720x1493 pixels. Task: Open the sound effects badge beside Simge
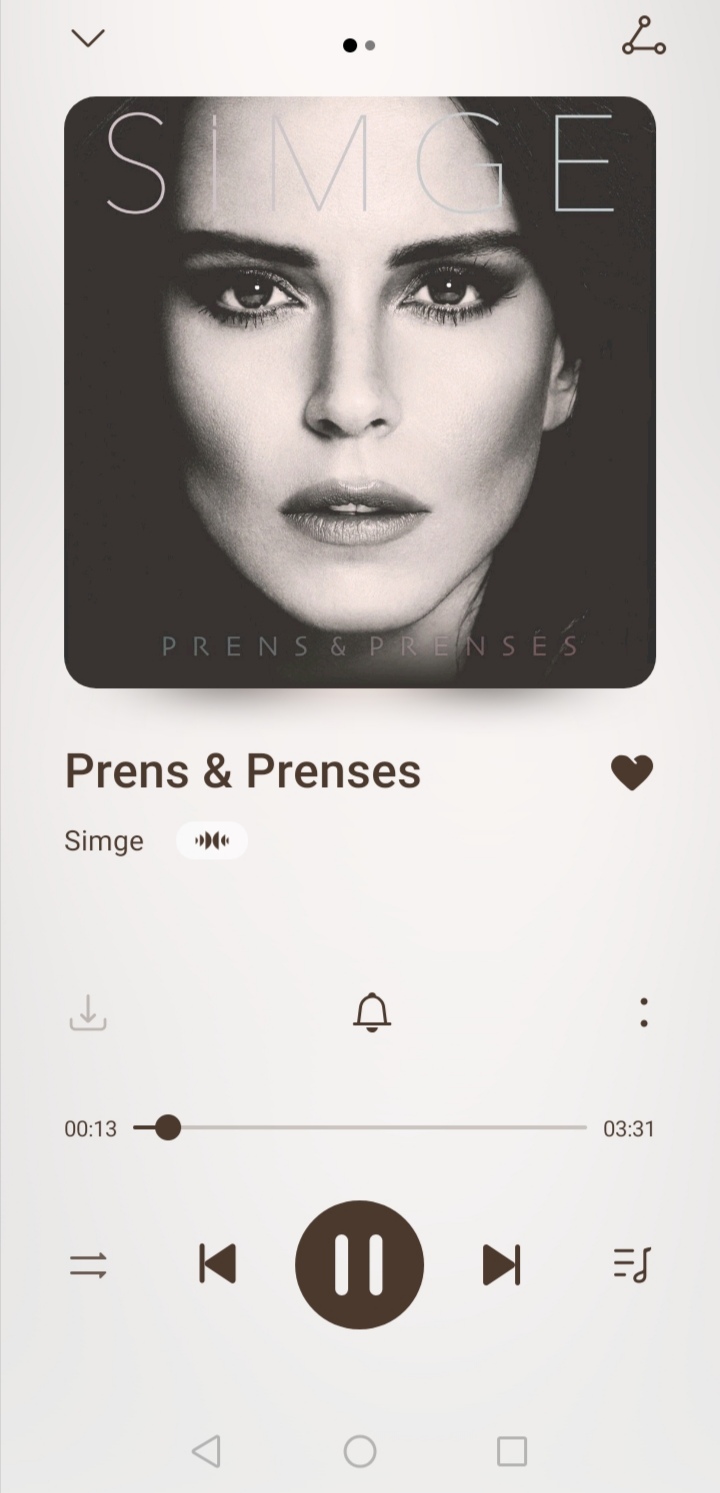point(212,841)
